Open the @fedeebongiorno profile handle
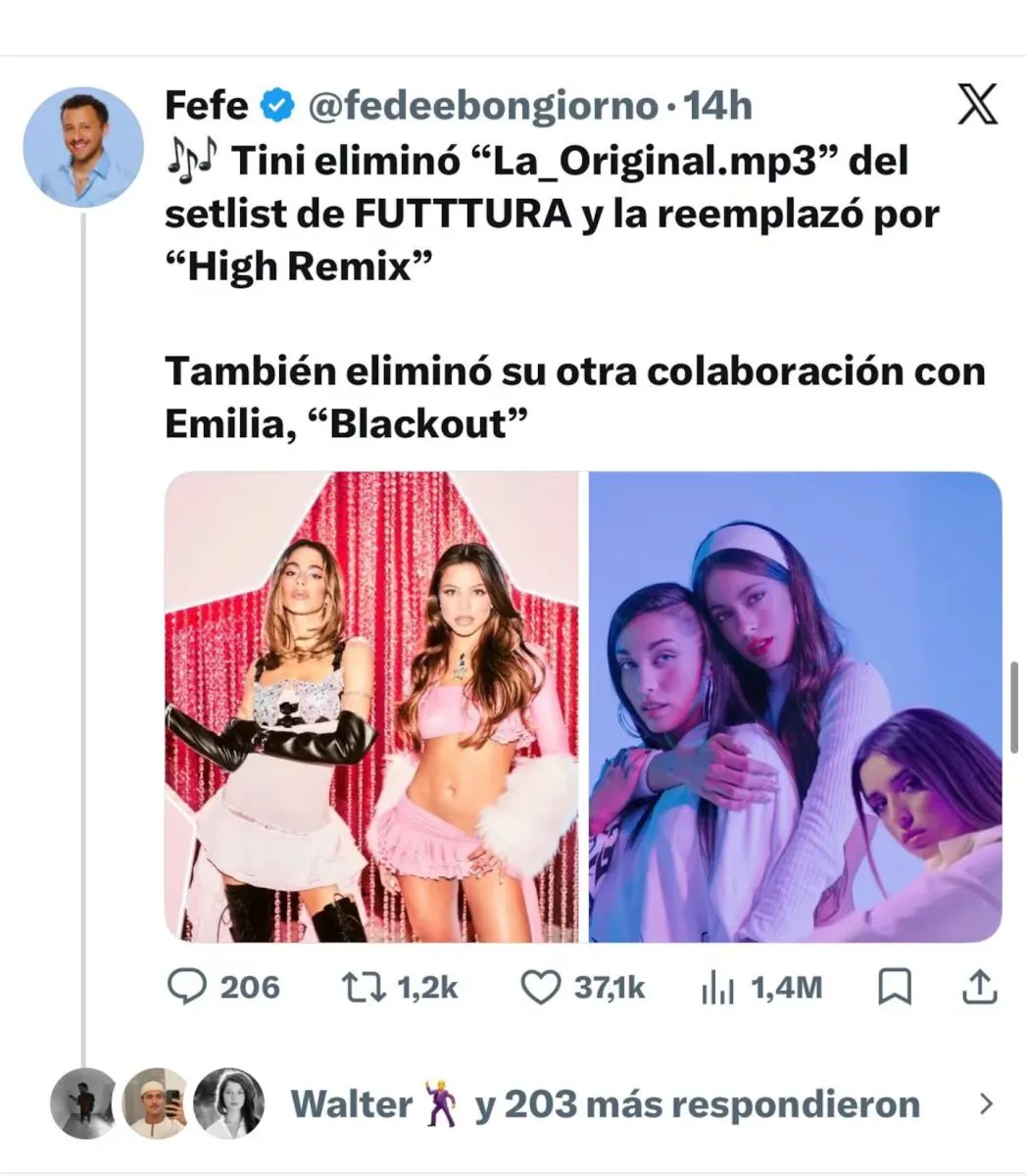The width and height of the screenshot is (1026, 1176). click(482, 107)
